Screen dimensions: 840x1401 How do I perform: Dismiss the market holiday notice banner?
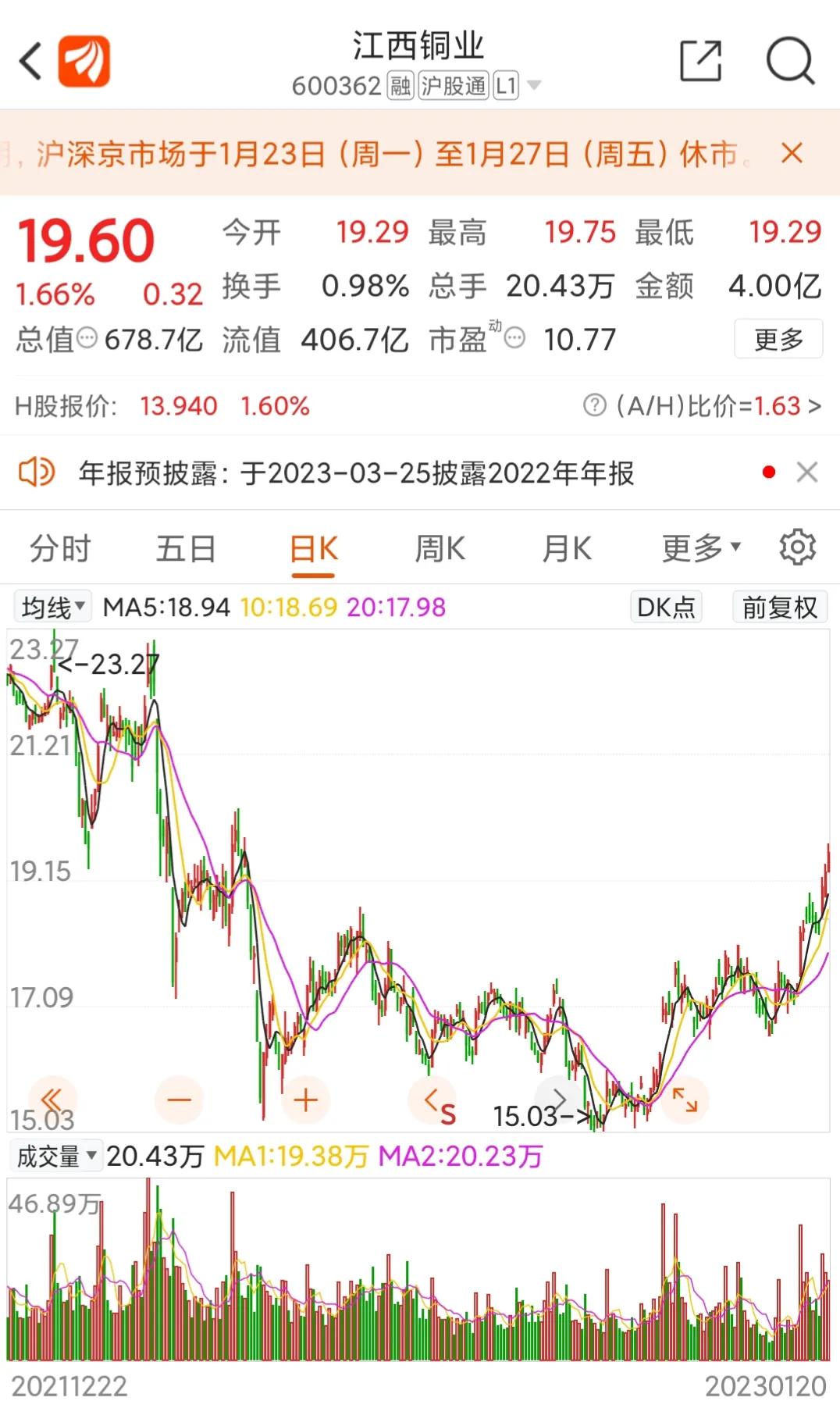pyautogui.click(x=792, y=154)
